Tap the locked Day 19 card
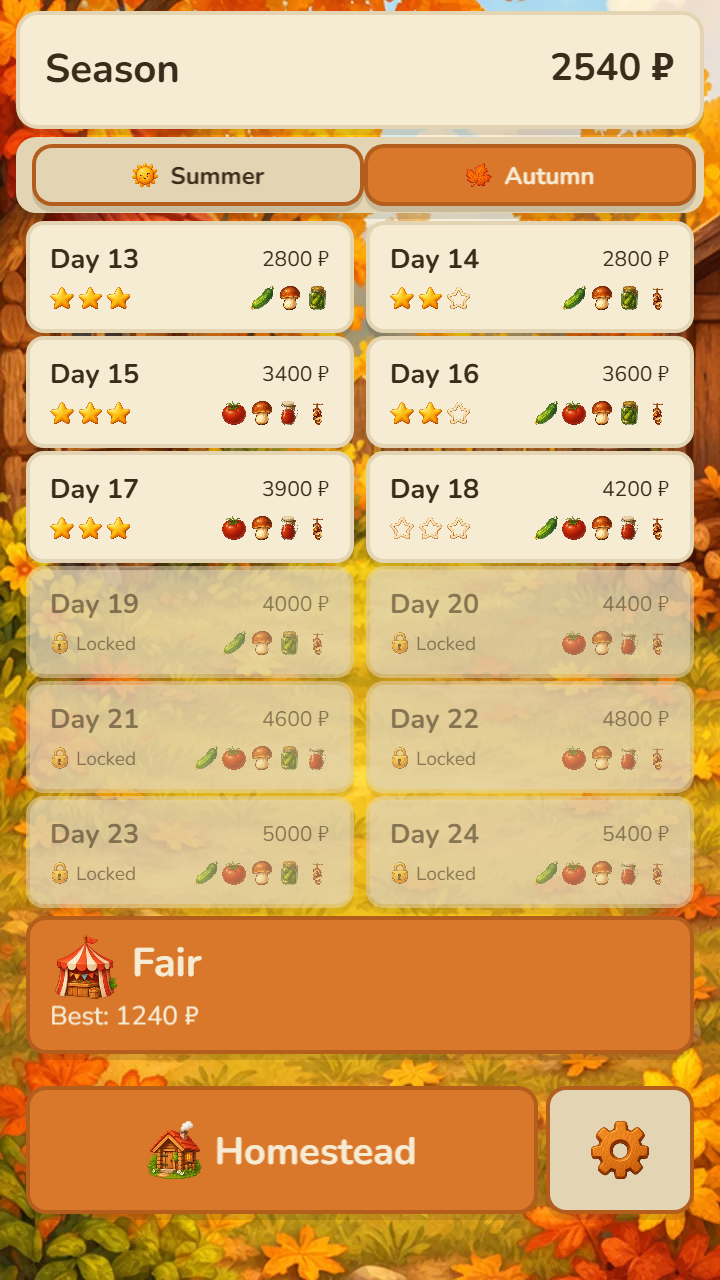The width and height of the screenshot is (720, 1280). pyautogui.click(x=190, y=622)
